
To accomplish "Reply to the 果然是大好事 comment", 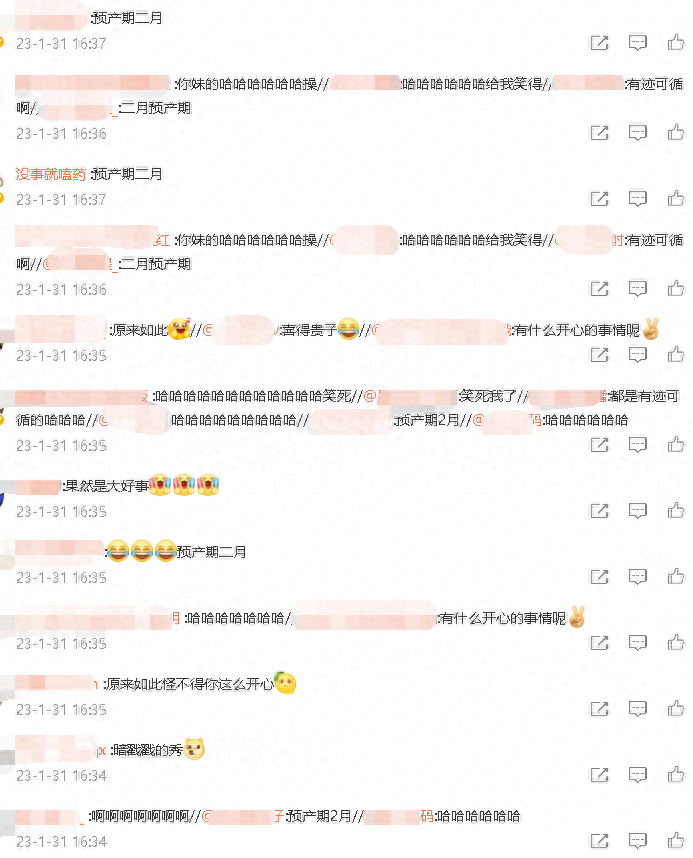I will coord(637,510).
